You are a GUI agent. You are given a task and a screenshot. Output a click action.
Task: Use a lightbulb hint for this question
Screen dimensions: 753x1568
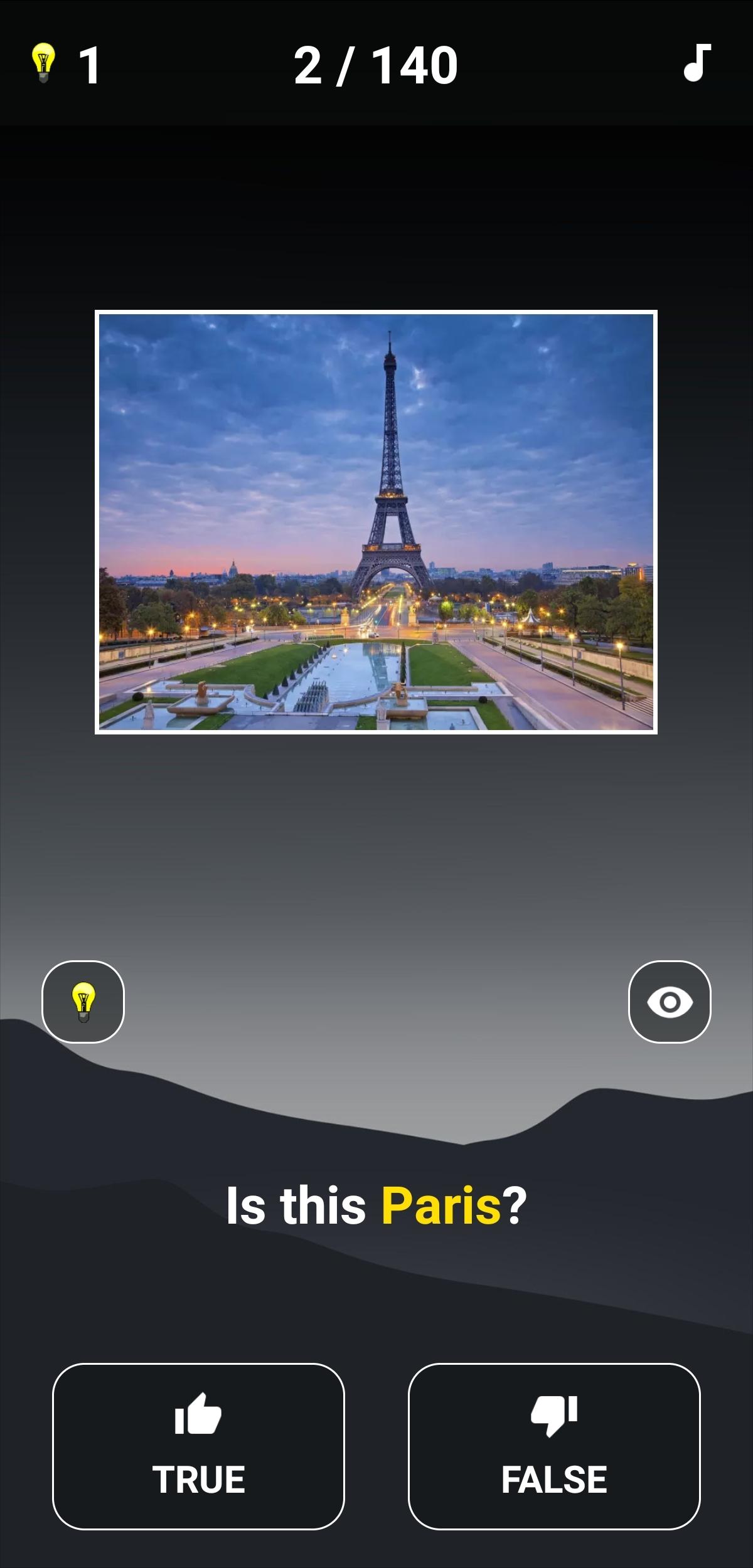pyautogui.click(x=83, y=1002)
